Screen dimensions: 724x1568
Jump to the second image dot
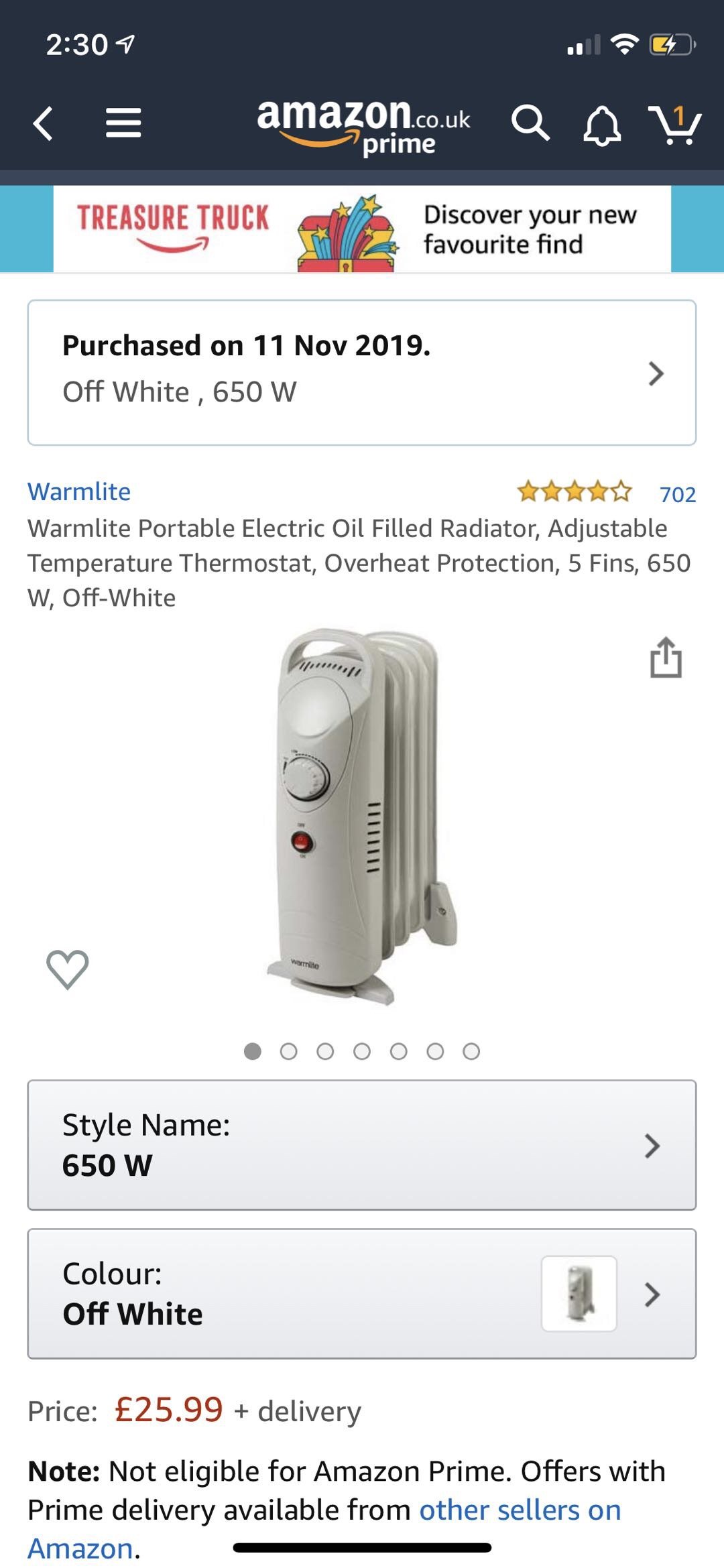pos(289,1051)
